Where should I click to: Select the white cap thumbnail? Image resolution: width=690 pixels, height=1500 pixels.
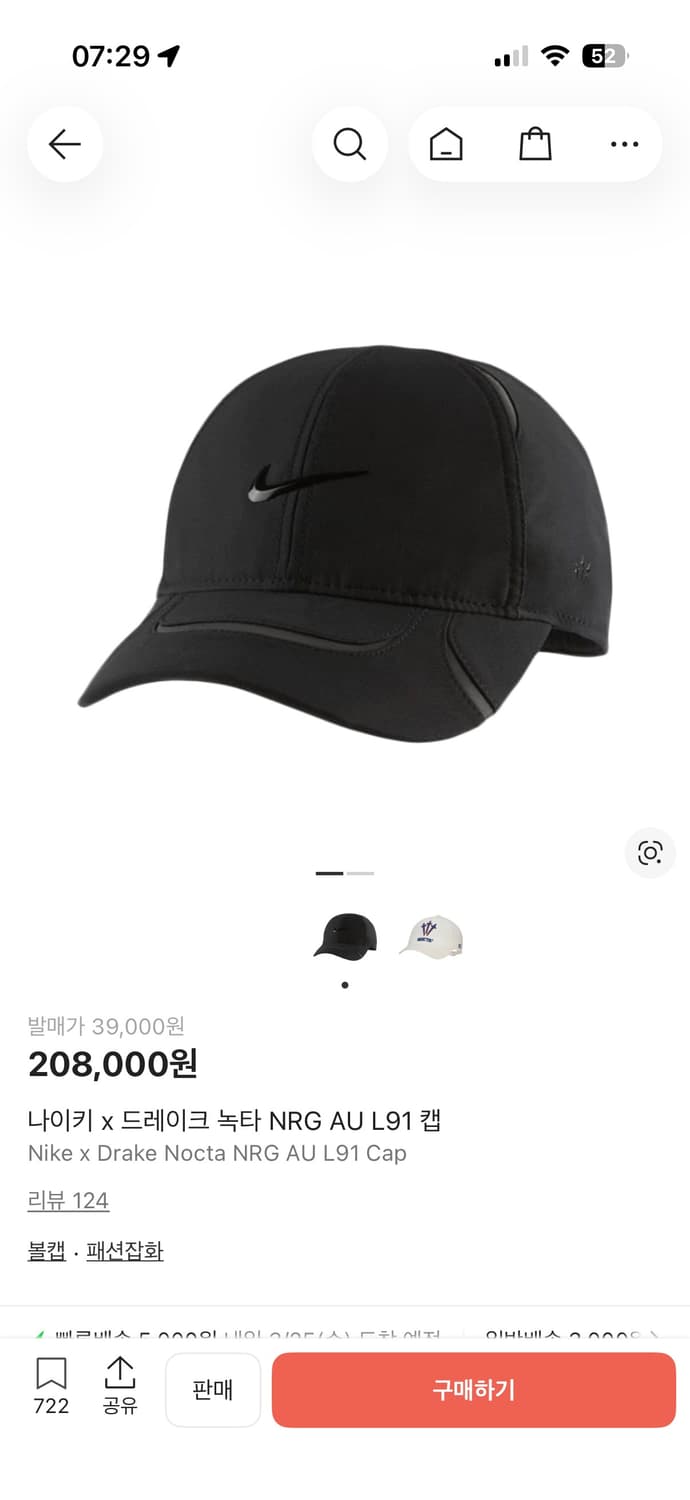431,937
